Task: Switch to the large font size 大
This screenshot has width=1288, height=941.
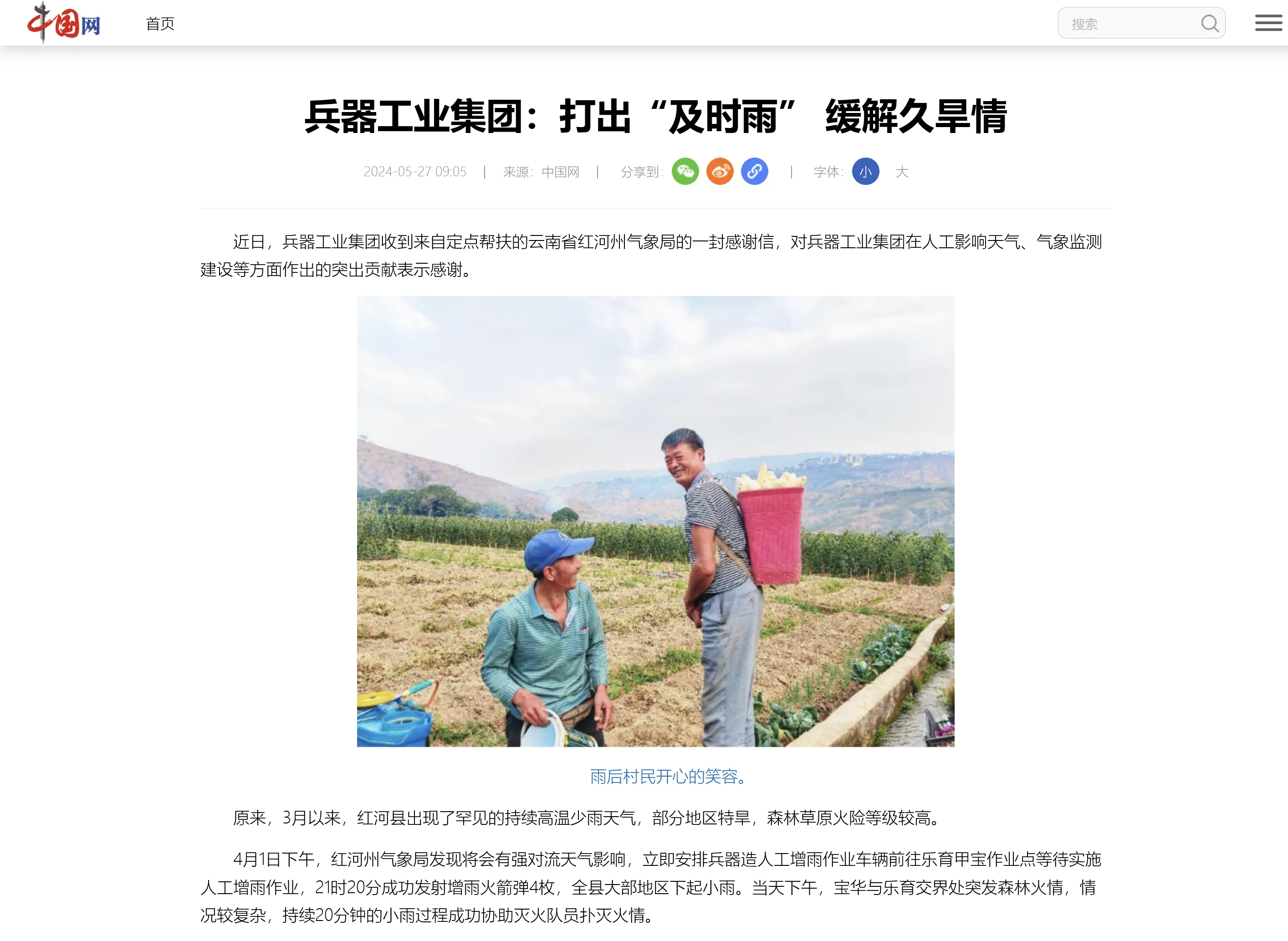Action: click(x=901, y=171)
